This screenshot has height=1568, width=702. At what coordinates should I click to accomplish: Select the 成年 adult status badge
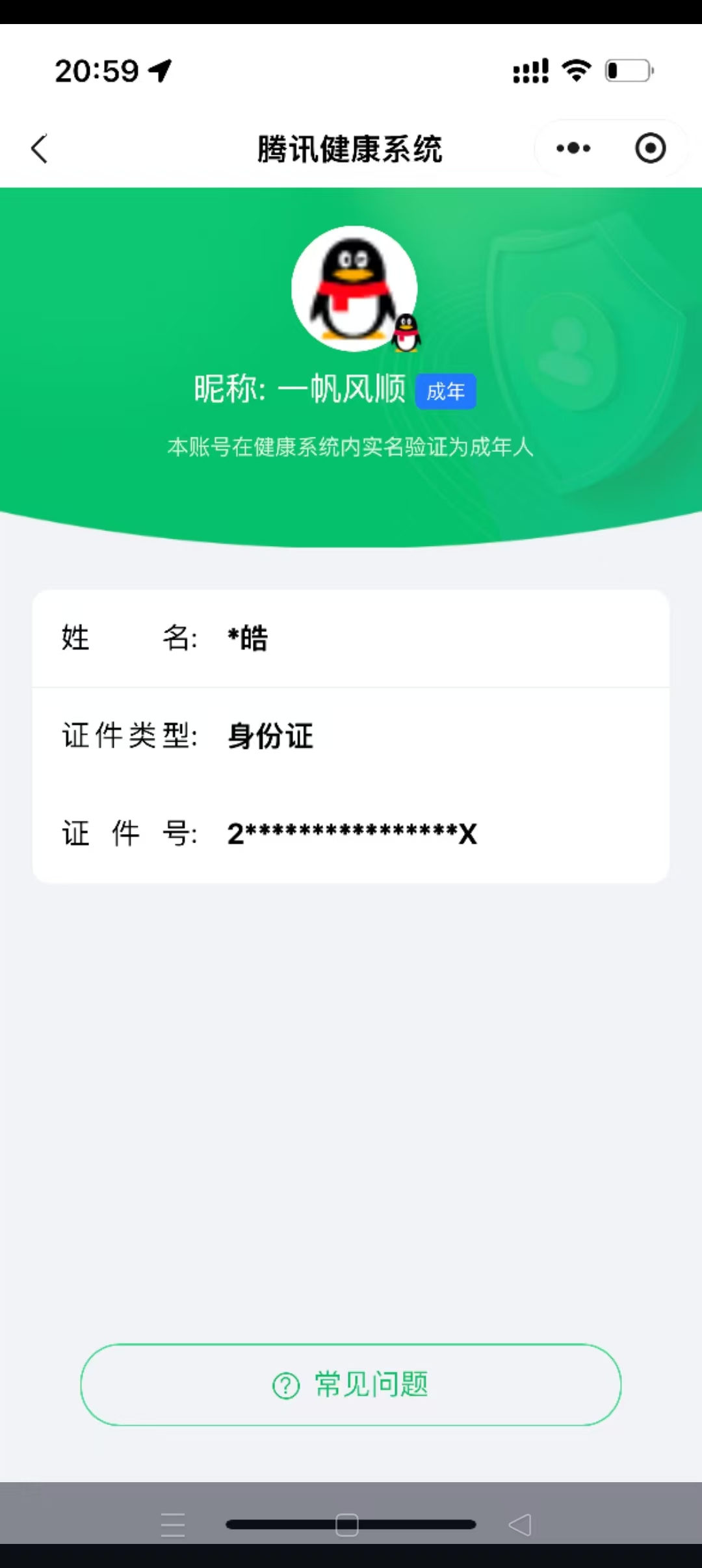coord(445,391)
